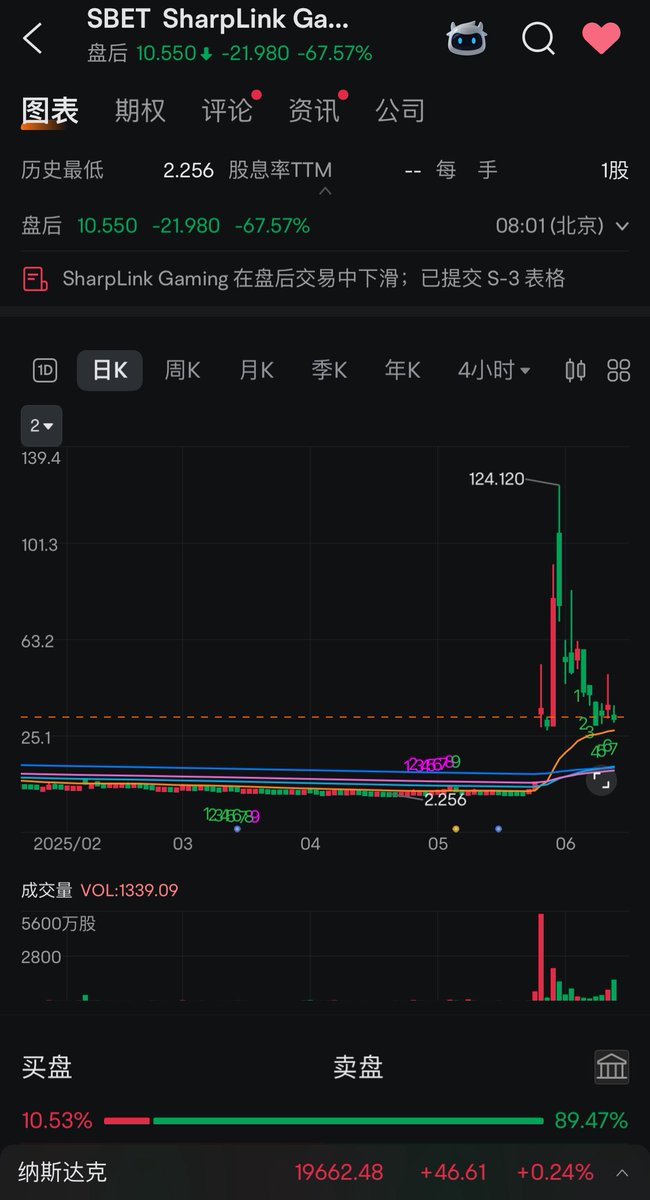650x1200 pixels.
Task: Open the search magnifier
Action: point(538,39)
